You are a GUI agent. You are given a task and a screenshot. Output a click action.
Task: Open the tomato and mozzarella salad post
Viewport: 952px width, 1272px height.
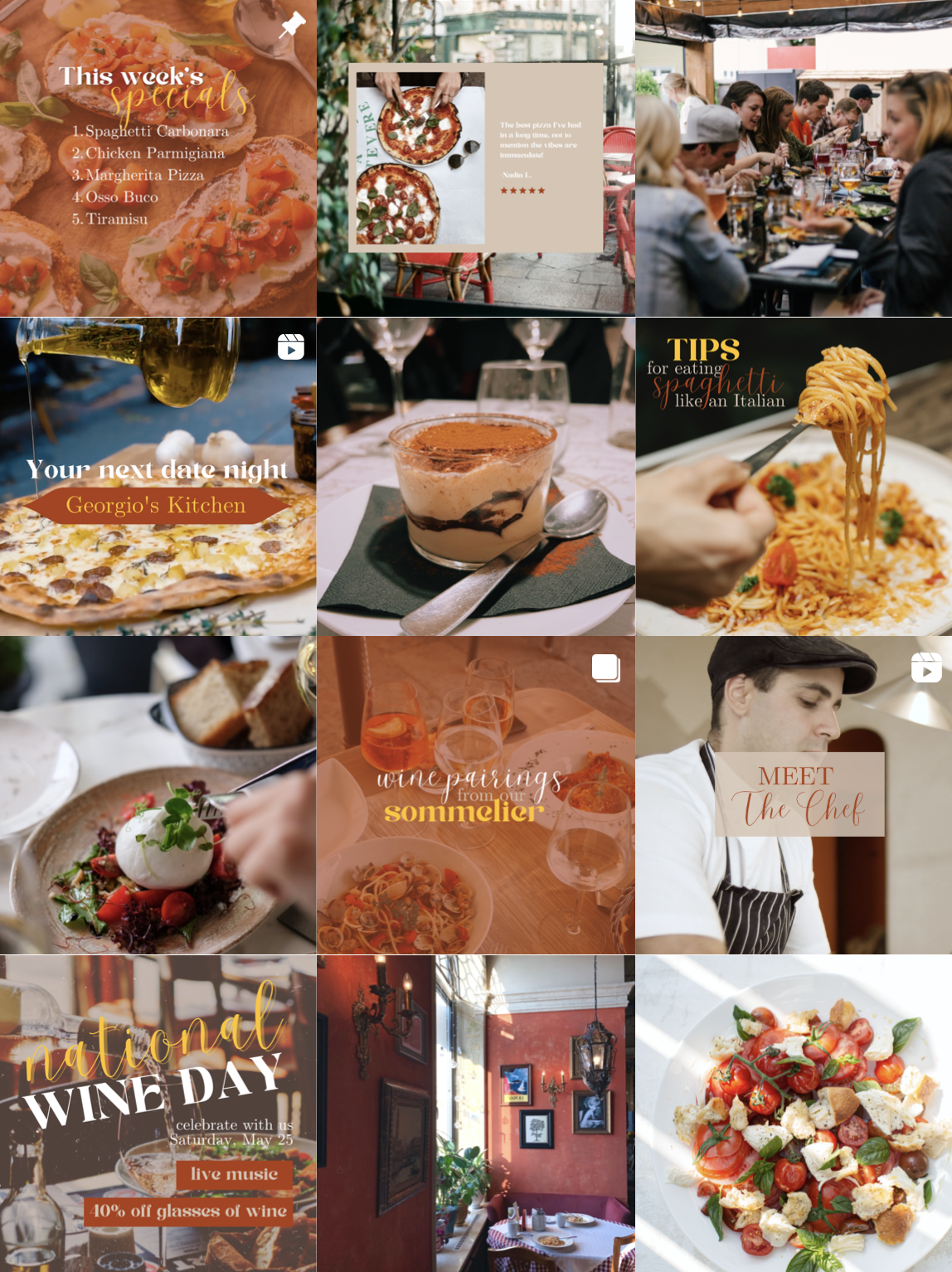point(794,1114)
